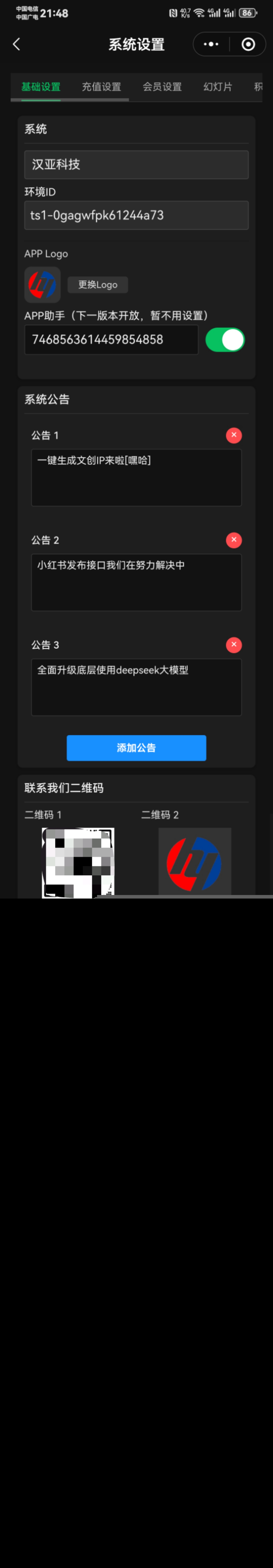Edit the 公告 3 deepseek text
273x1568 pixels.
pyautogui.click(x=136, y=687)
